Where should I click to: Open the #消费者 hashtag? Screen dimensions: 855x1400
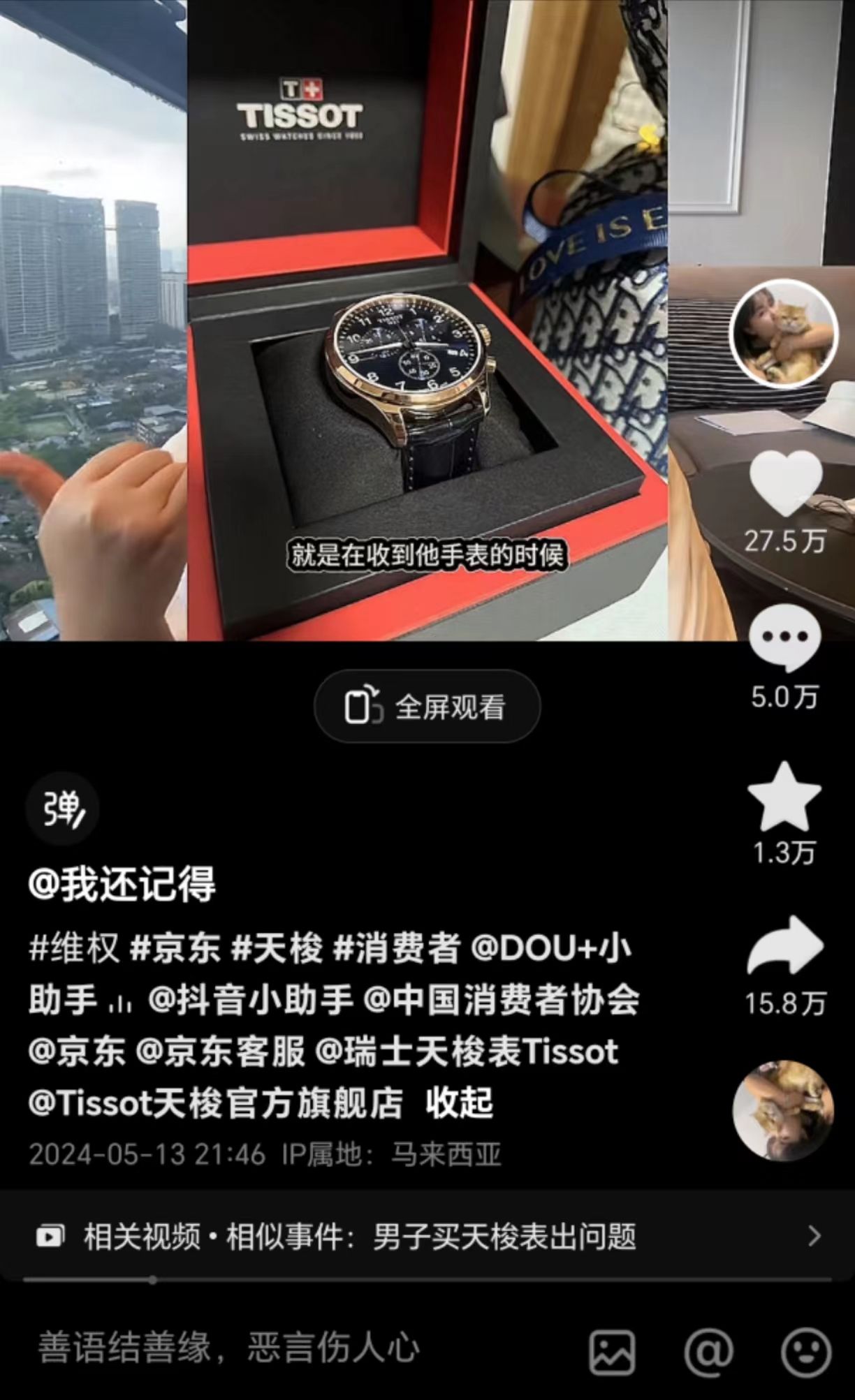coord(396,949)
